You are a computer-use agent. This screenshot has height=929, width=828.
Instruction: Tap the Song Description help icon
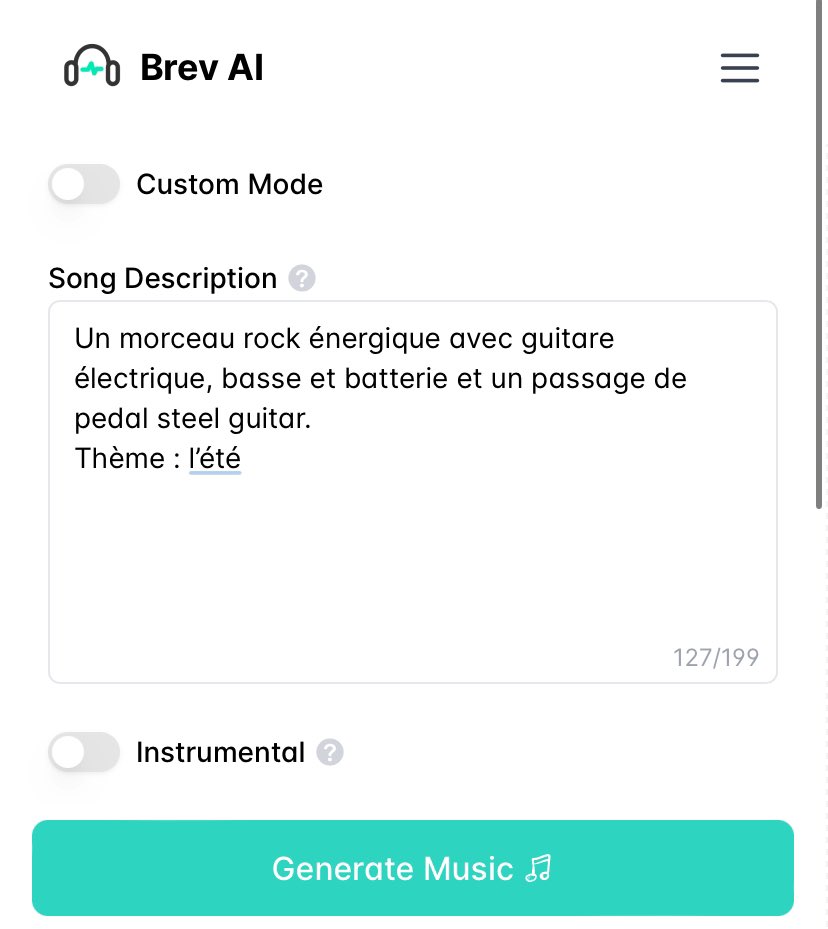pyautogui.click(x=302, y=278)
